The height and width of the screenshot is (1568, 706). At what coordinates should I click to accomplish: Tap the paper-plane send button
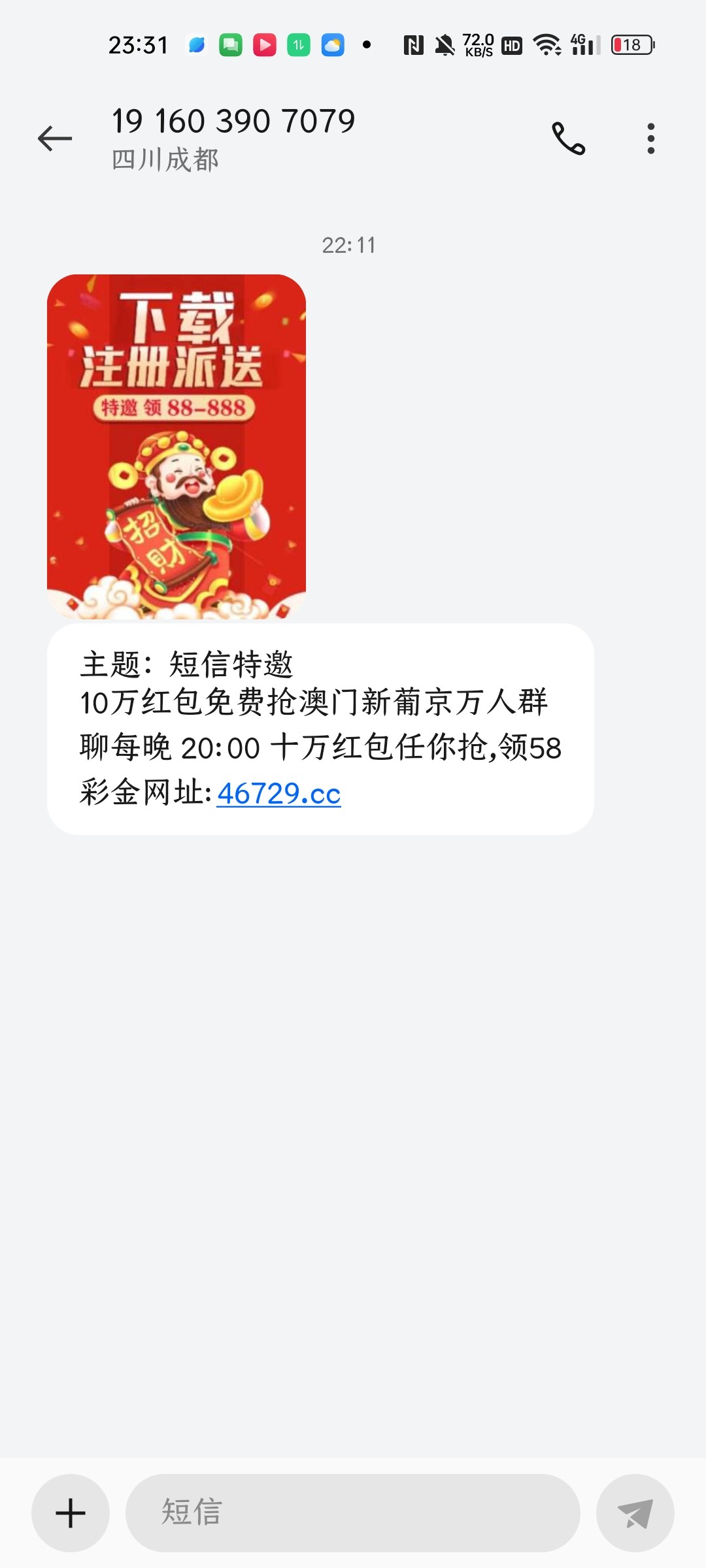pos(635,1513)
